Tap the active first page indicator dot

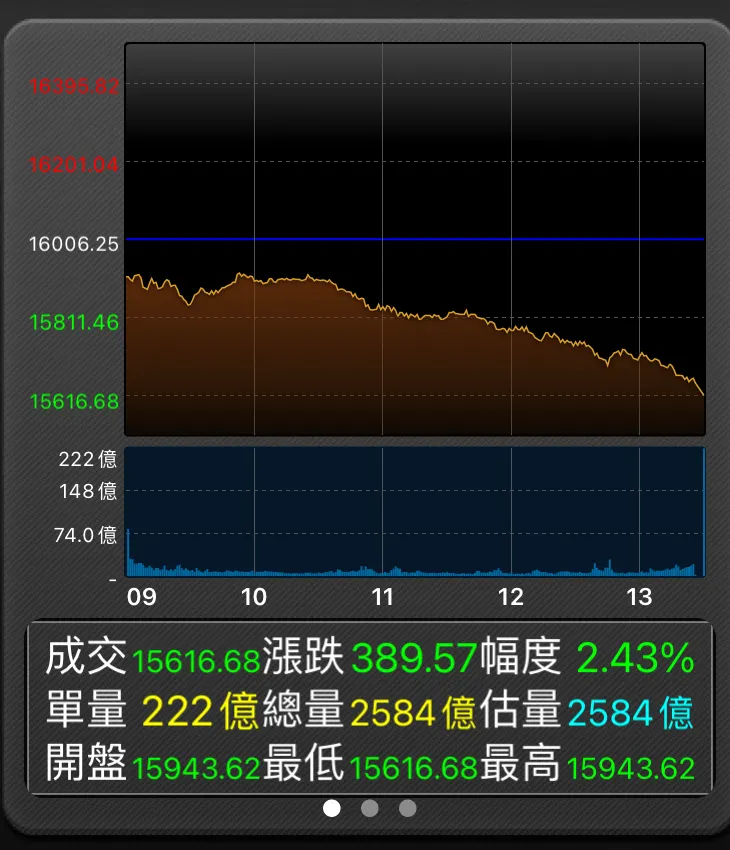pyautogui.click(x=331, y=805)
